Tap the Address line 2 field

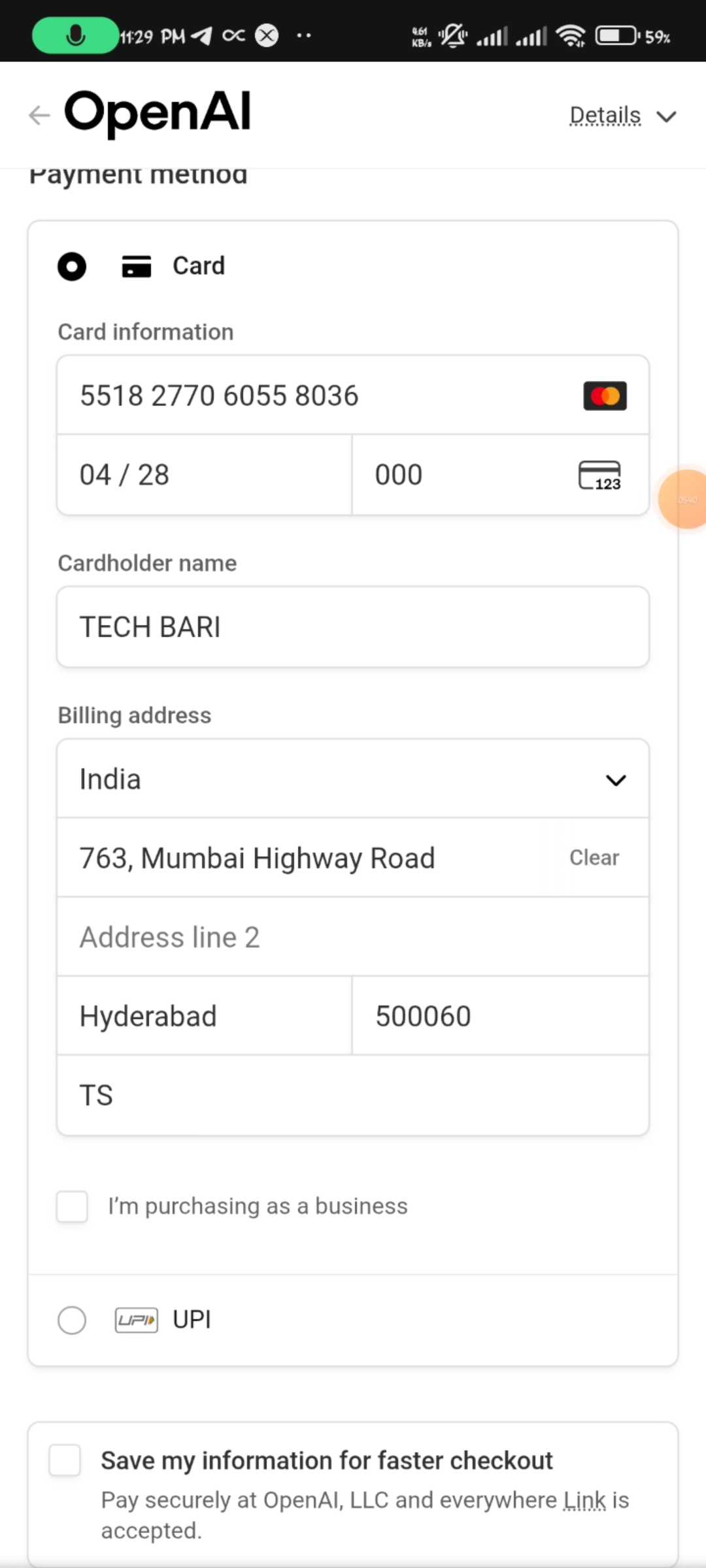pyautogui.click(x=353, y=938)
